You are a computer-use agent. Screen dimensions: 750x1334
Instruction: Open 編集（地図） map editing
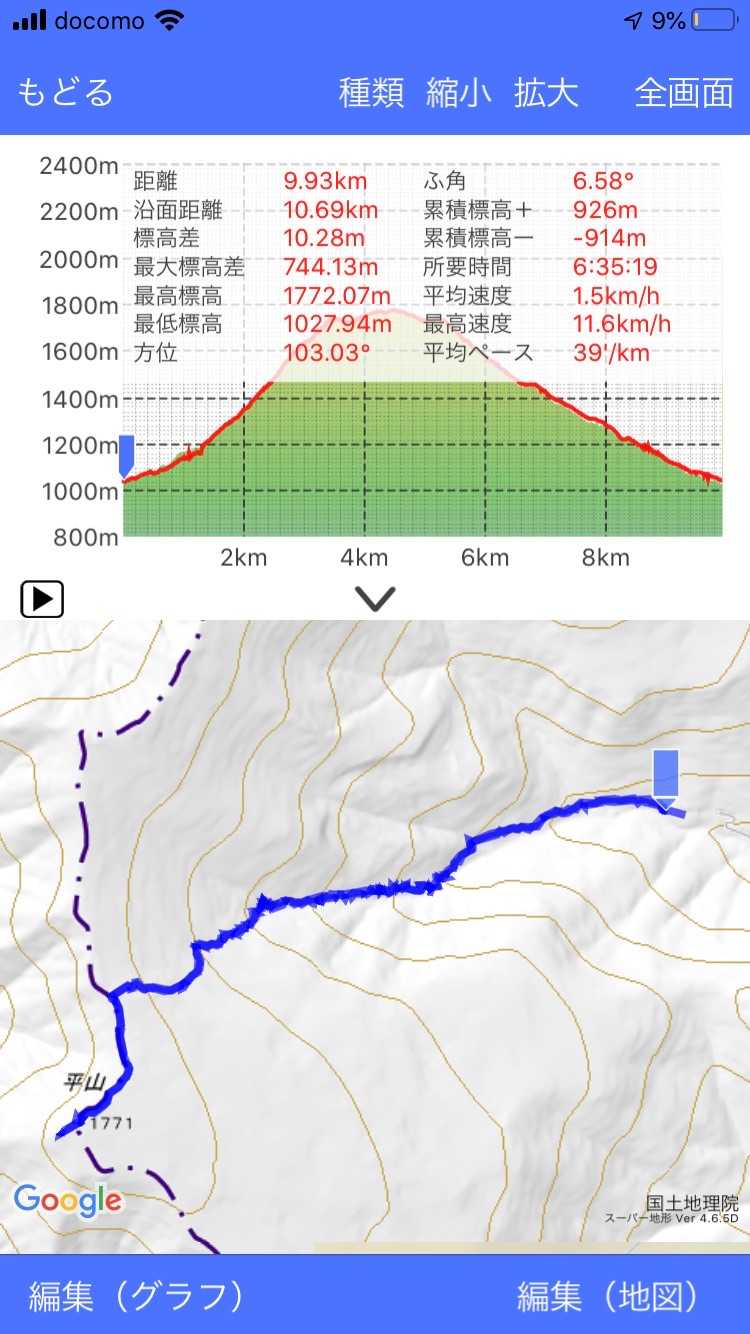(607, 1296)
